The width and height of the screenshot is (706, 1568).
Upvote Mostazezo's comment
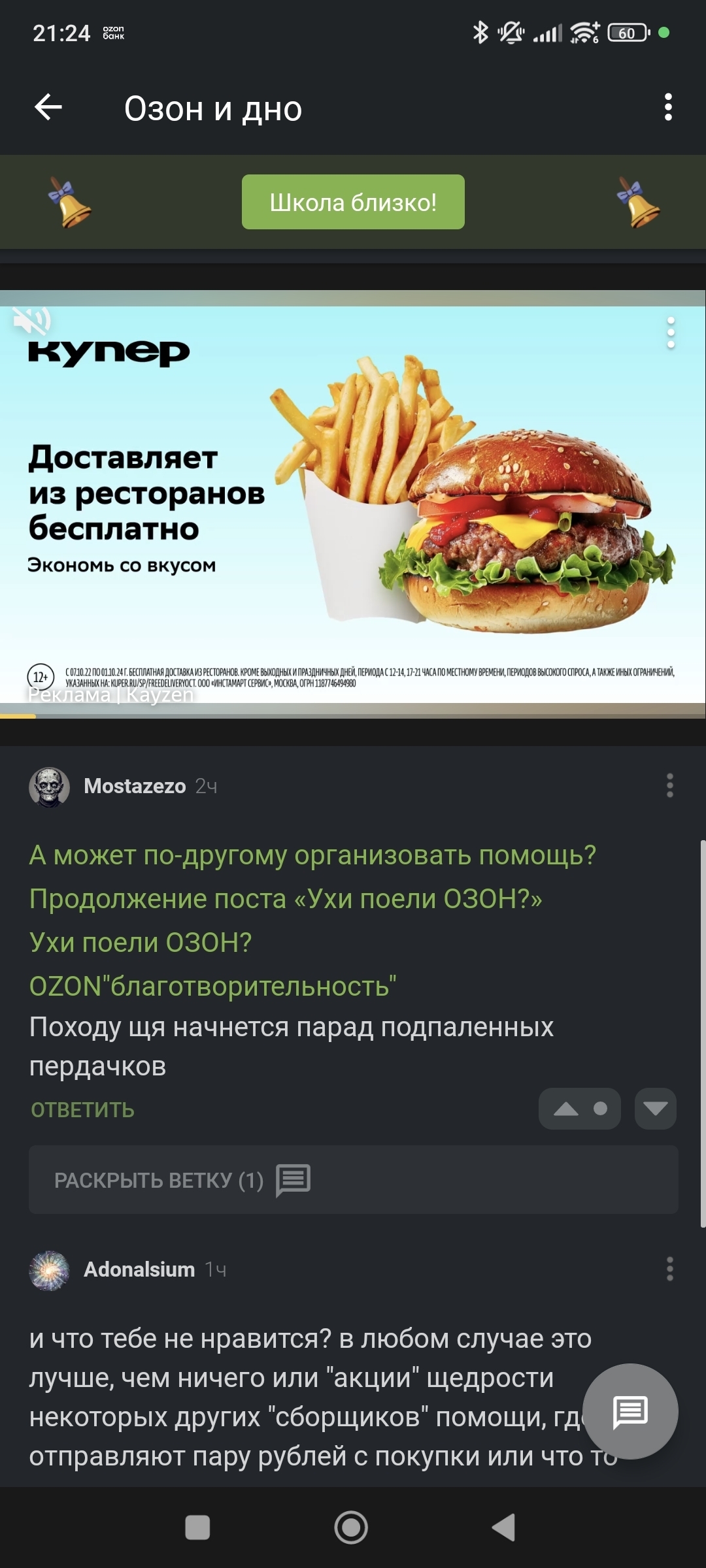point(566,1109)
